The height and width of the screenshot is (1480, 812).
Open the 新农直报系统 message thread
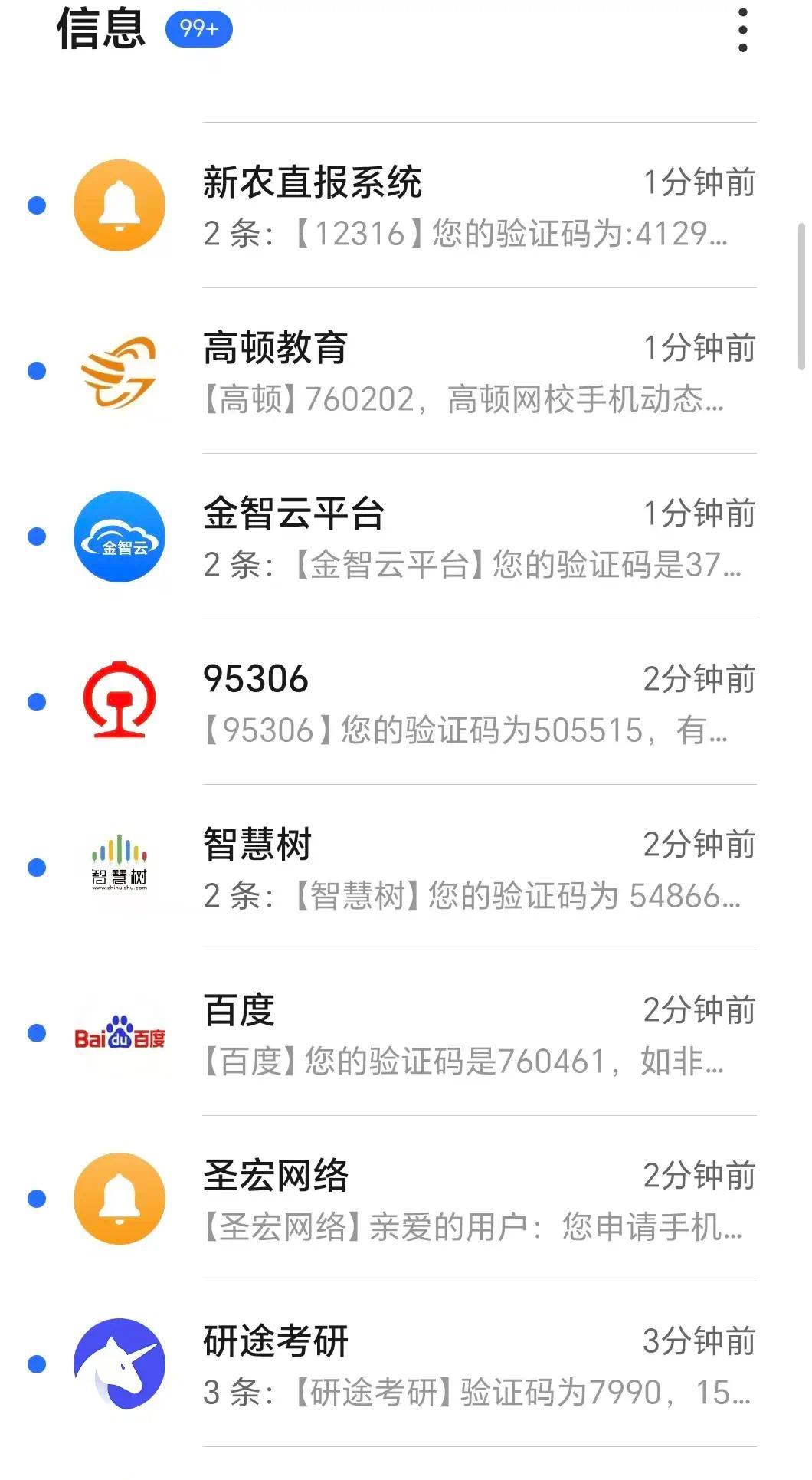(x=406, y=205)
